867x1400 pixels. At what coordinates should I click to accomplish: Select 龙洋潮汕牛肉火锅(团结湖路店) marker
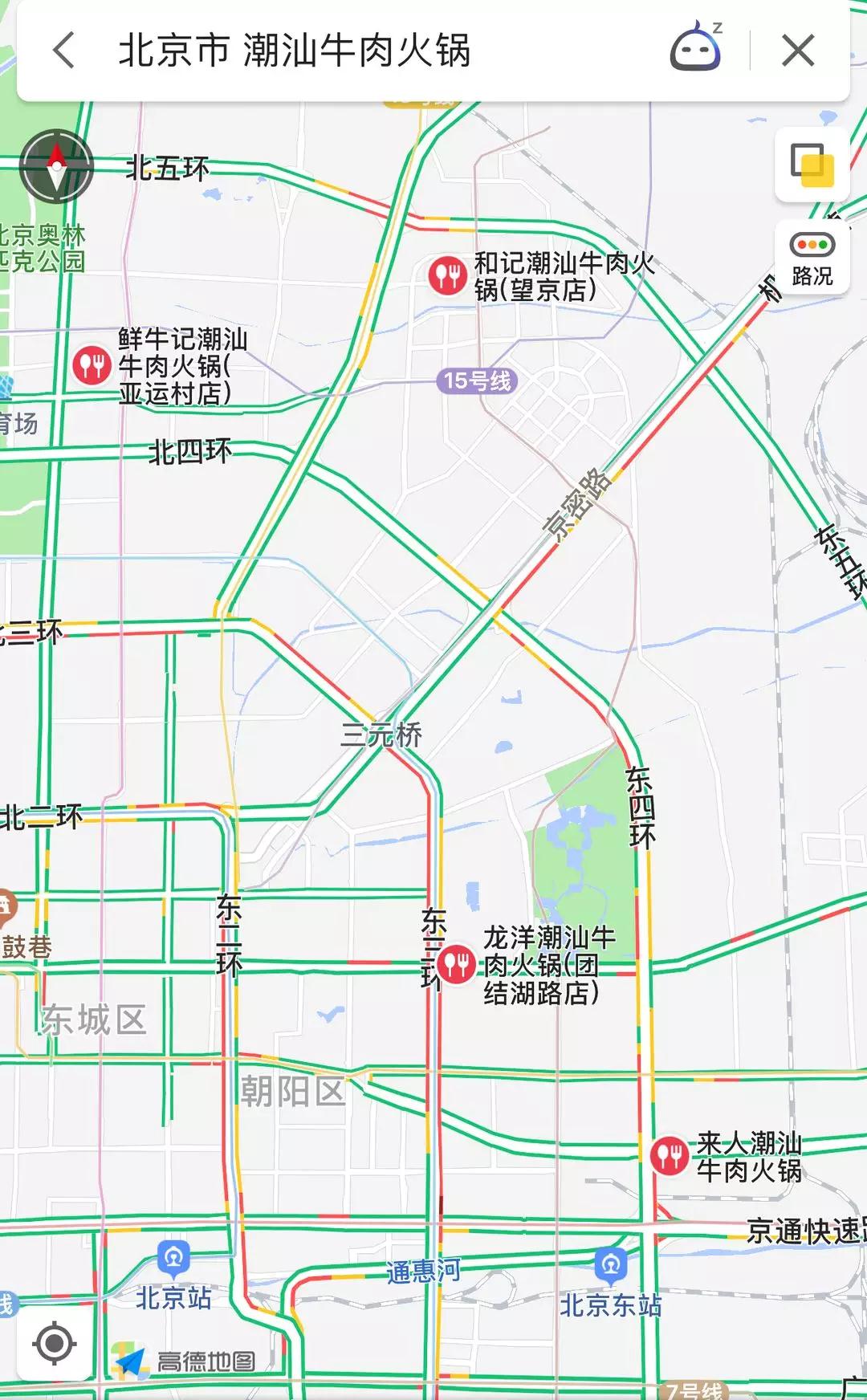click(x=457, y=963)
